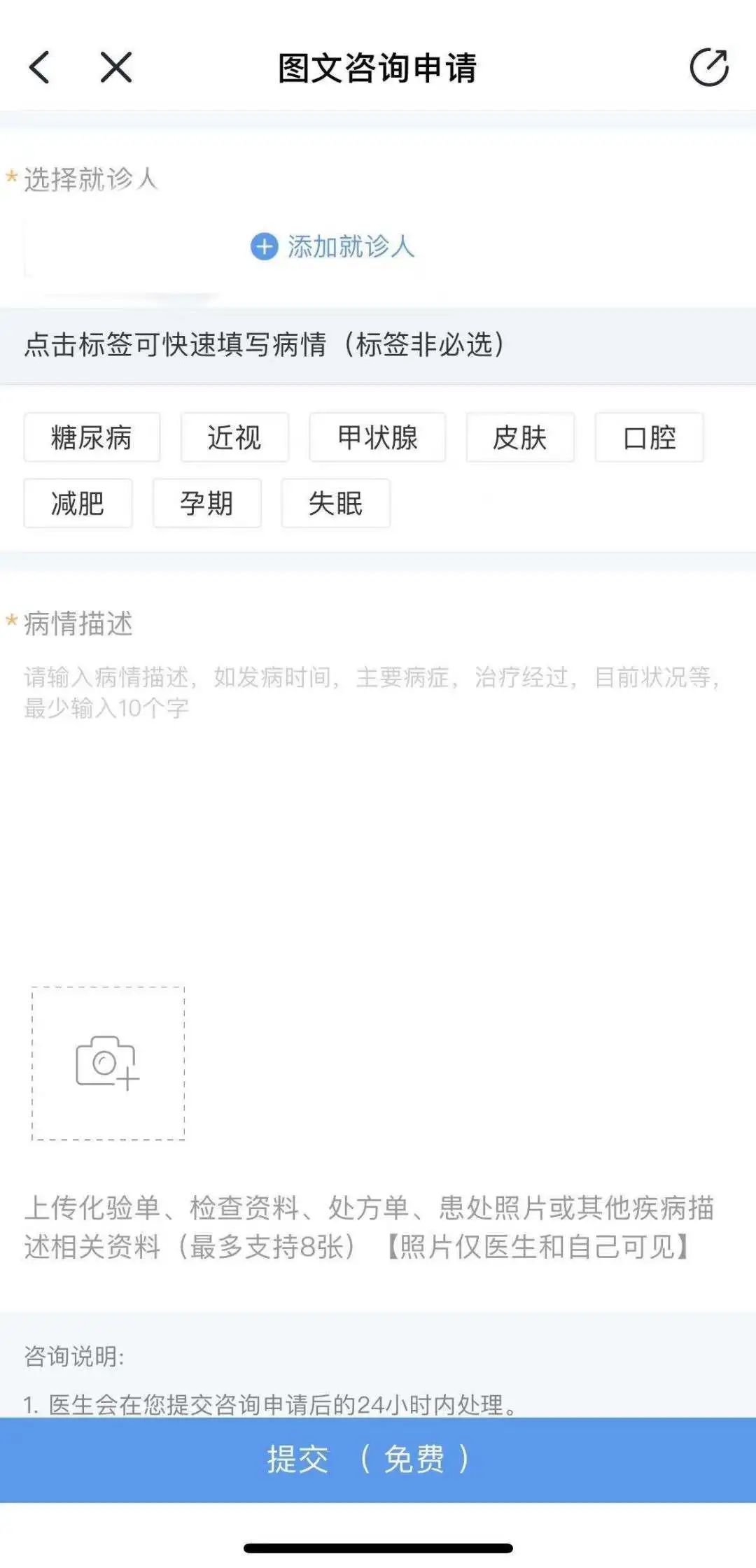Screen dimensions: 756x1568
Task: Add a patient via 添加就诊人
Action: tap(333, 246)
